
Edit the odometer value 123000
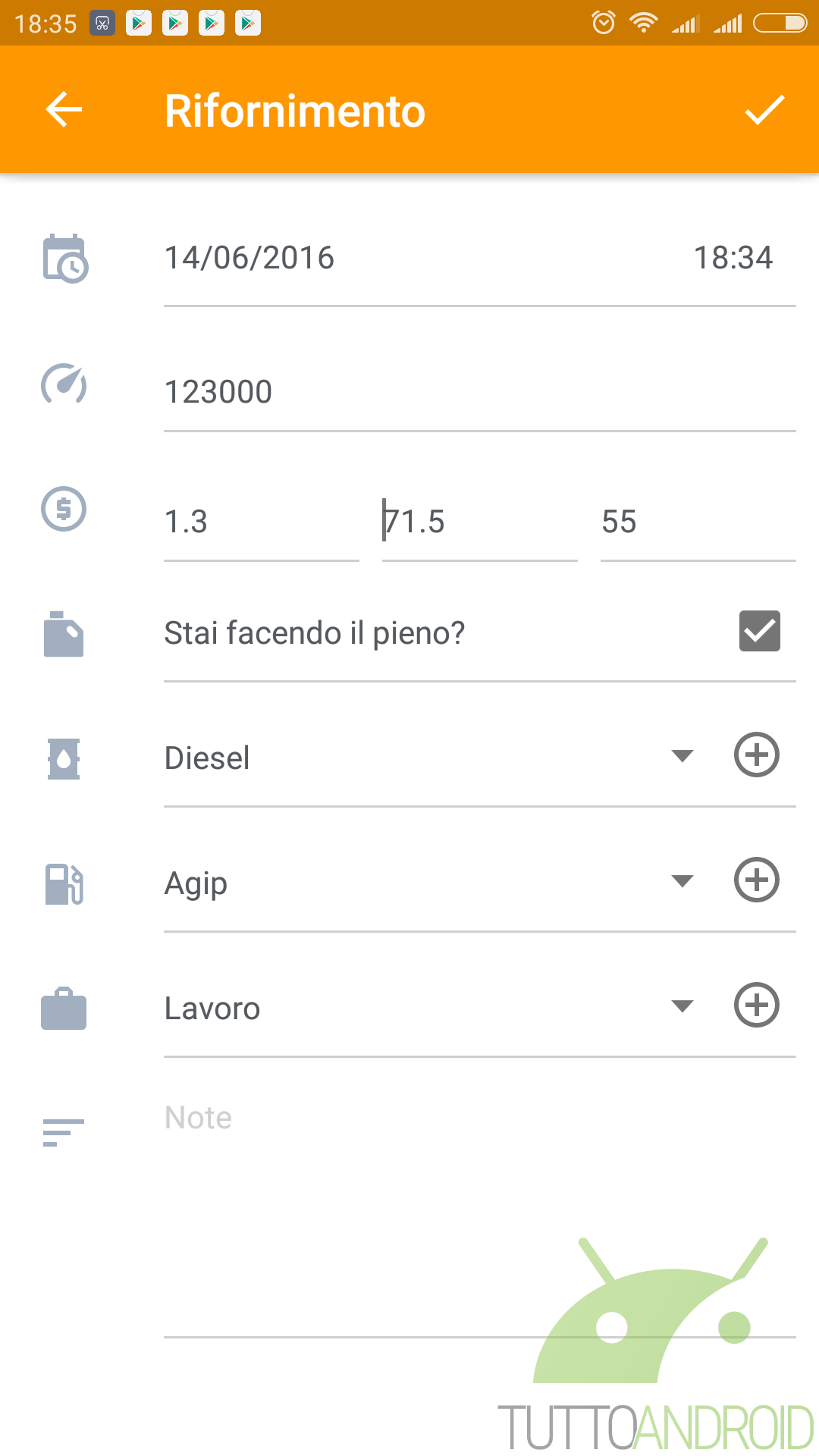point(480,392)
